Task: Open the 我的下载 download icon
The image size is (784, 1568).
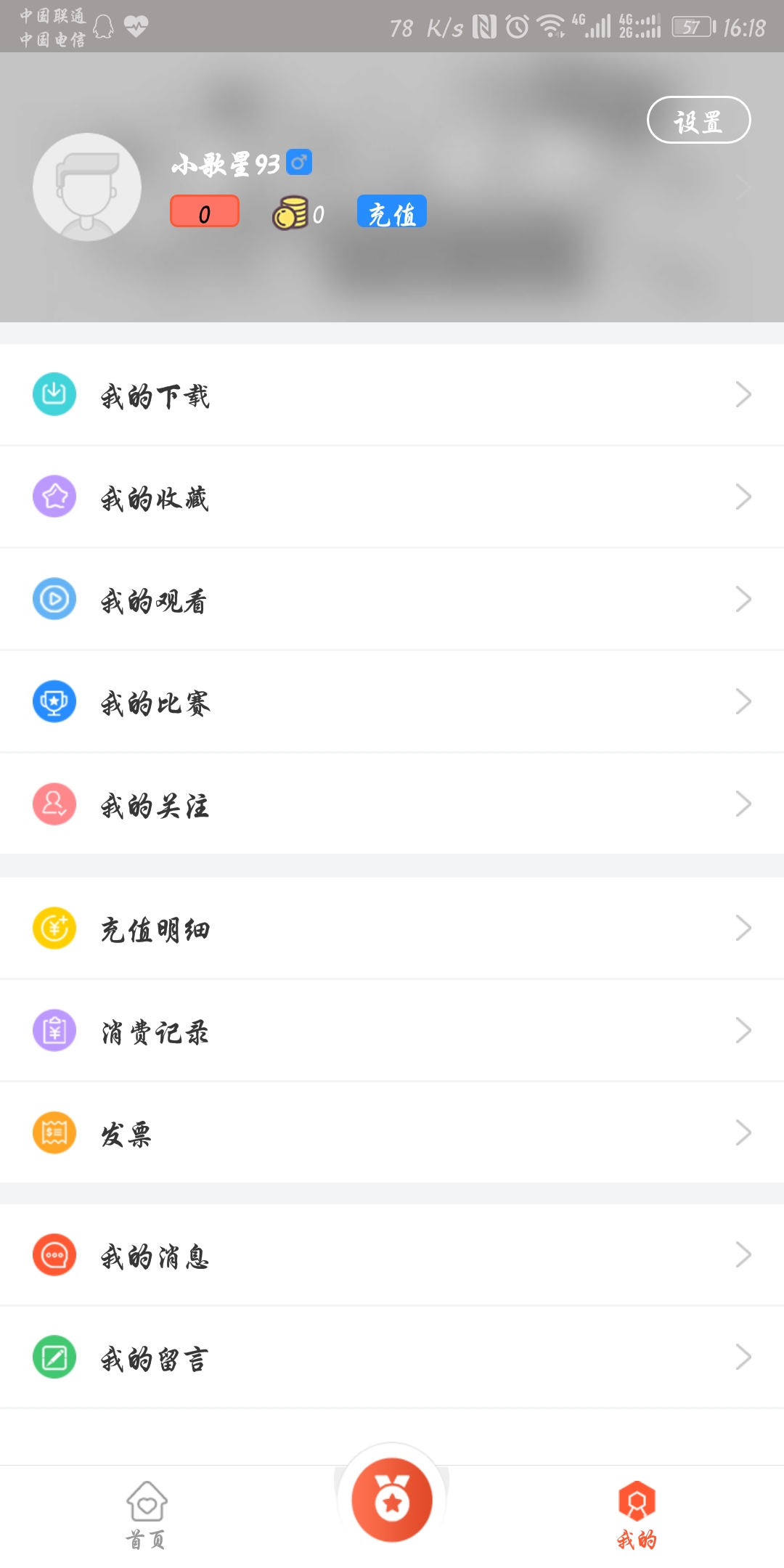Action: pyautogui.click(x=53, y=394)
